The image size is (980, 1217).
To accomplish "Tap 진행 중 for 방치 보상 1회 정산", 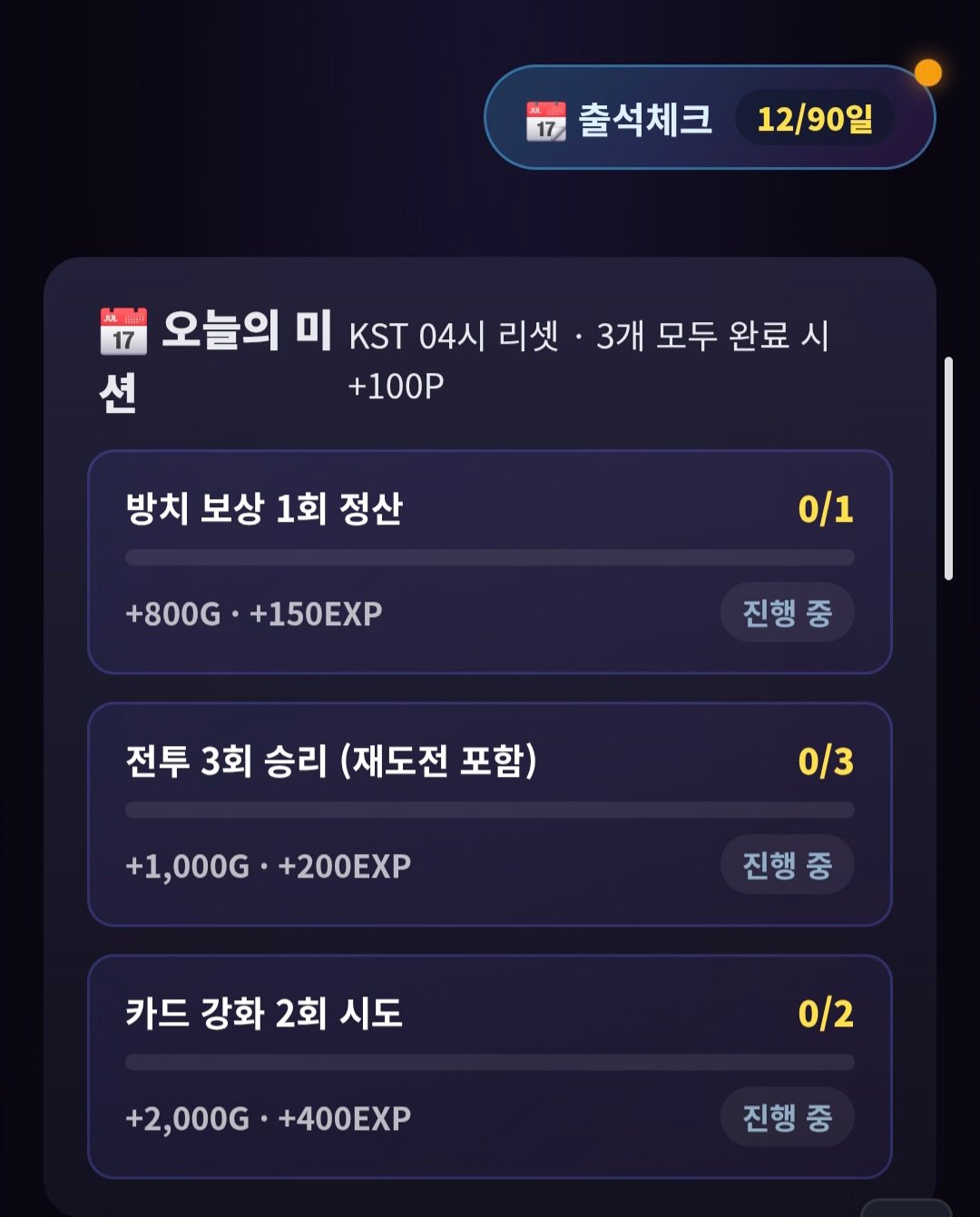I will coord(787,613).
